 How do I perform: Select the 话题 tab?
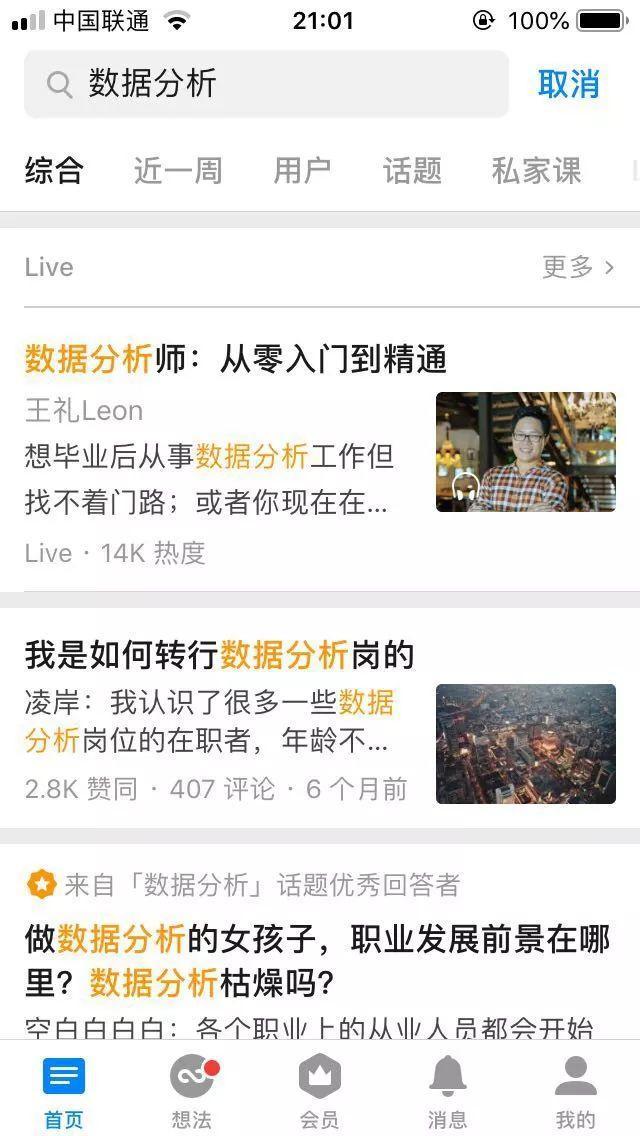pos(412,171)
